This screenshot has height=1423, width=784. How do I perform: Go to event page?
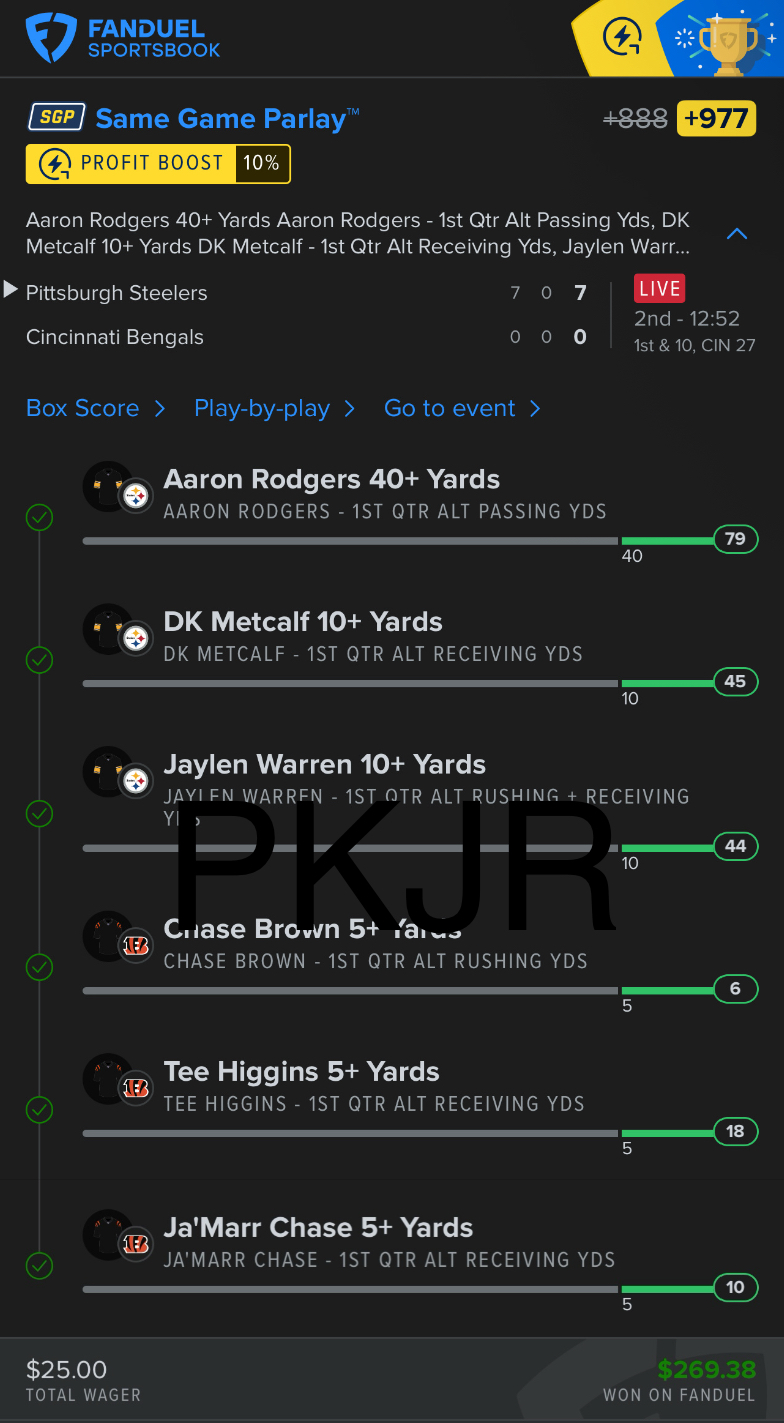point(462,408)
